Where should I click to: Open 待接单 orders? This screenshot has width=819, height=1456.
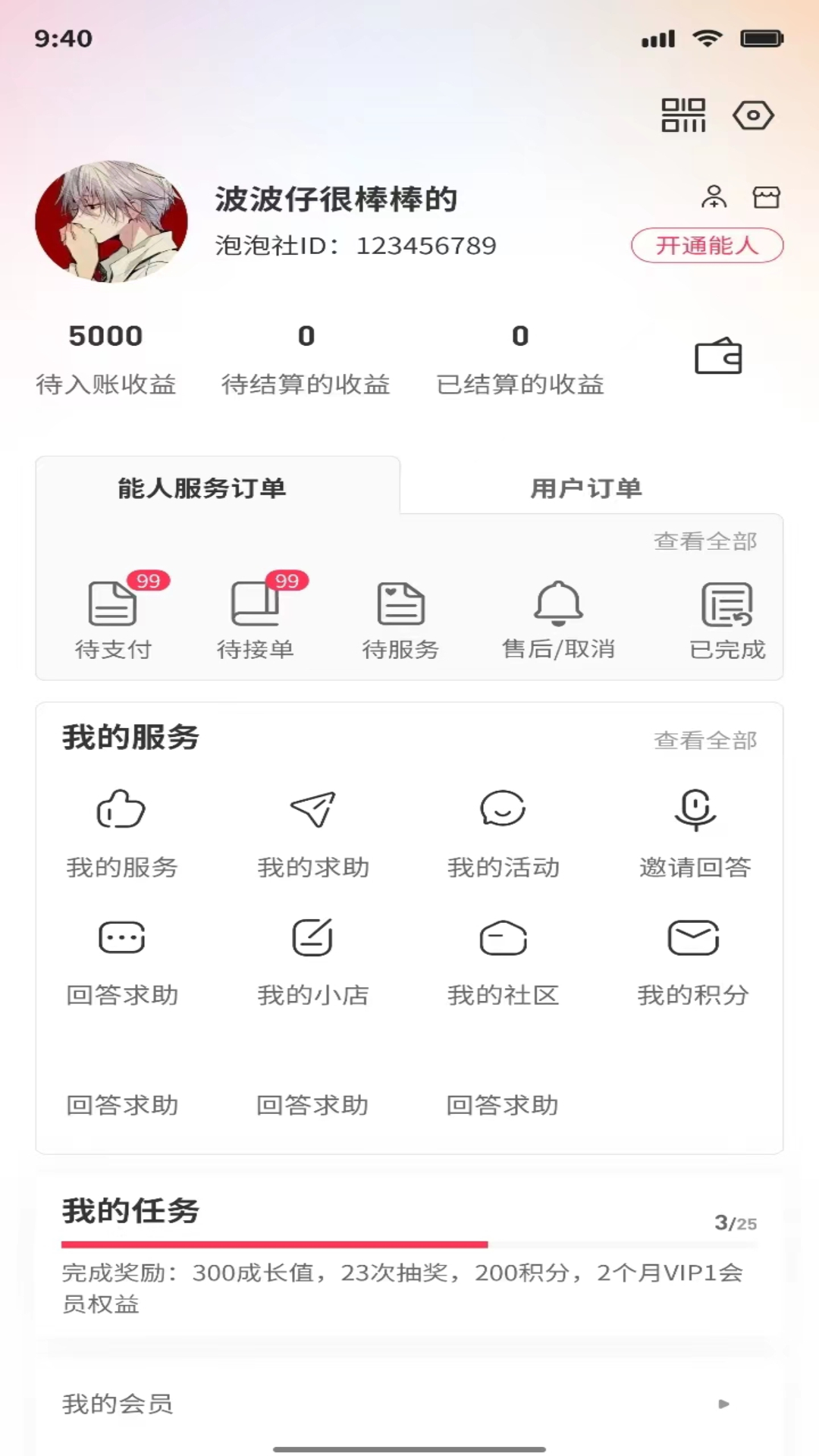pyautogui.click(x=256, y=618)
